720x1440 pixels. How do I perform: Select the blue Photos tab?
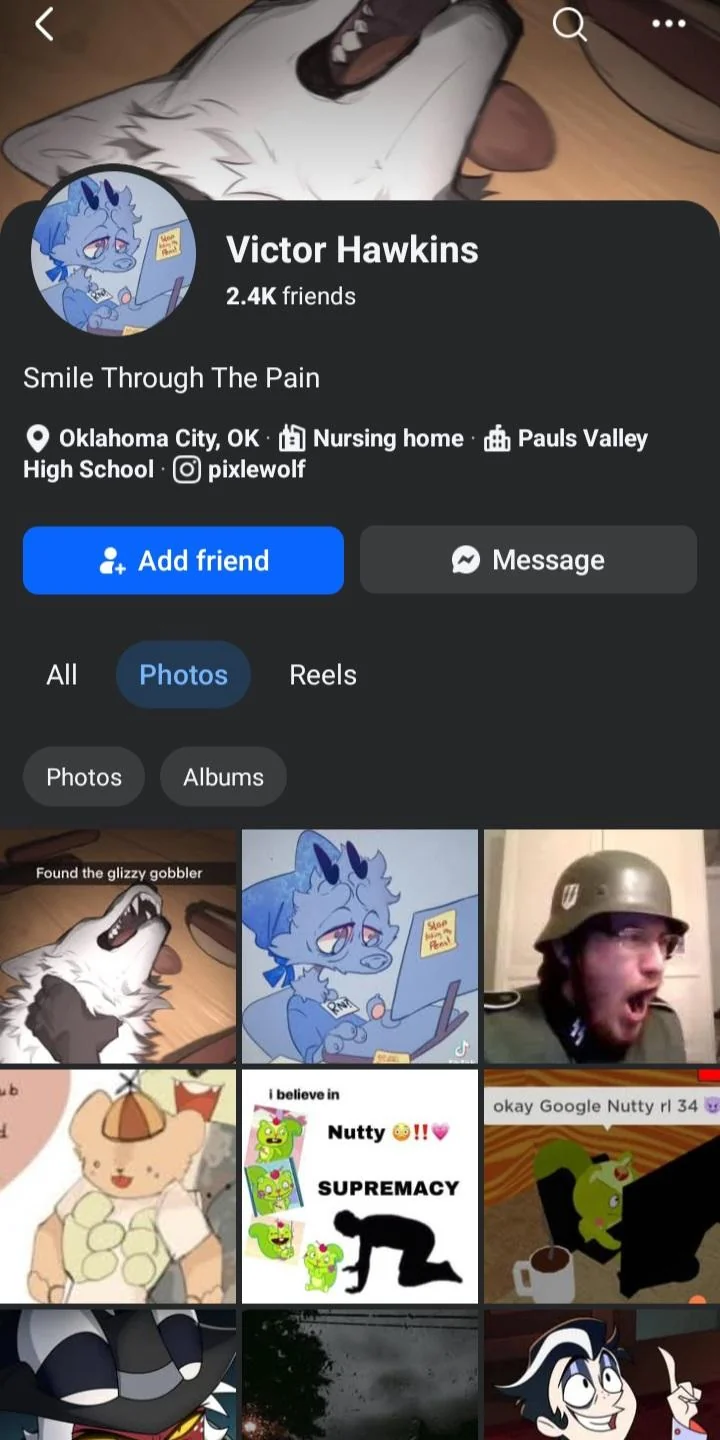pos(183,675)
